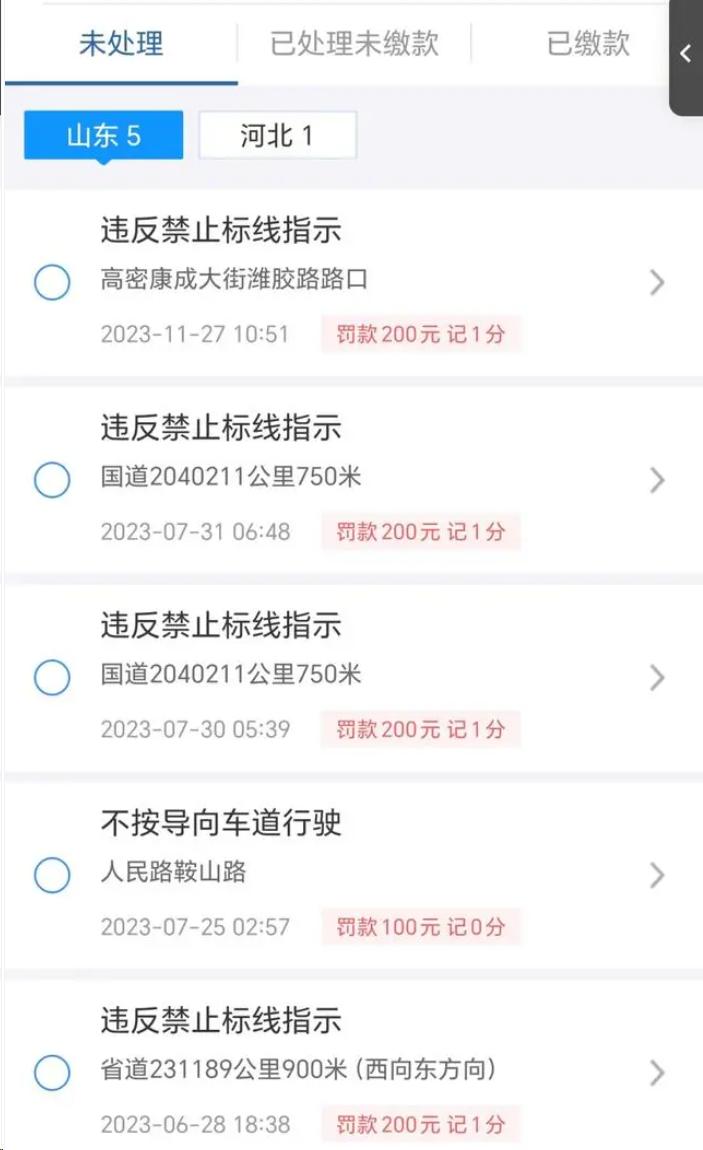The width and height of the screenshot is (703, 1150).
Task: Open the 高密康成大街潍胶路路口 violation details
Action: pos(656,282)
